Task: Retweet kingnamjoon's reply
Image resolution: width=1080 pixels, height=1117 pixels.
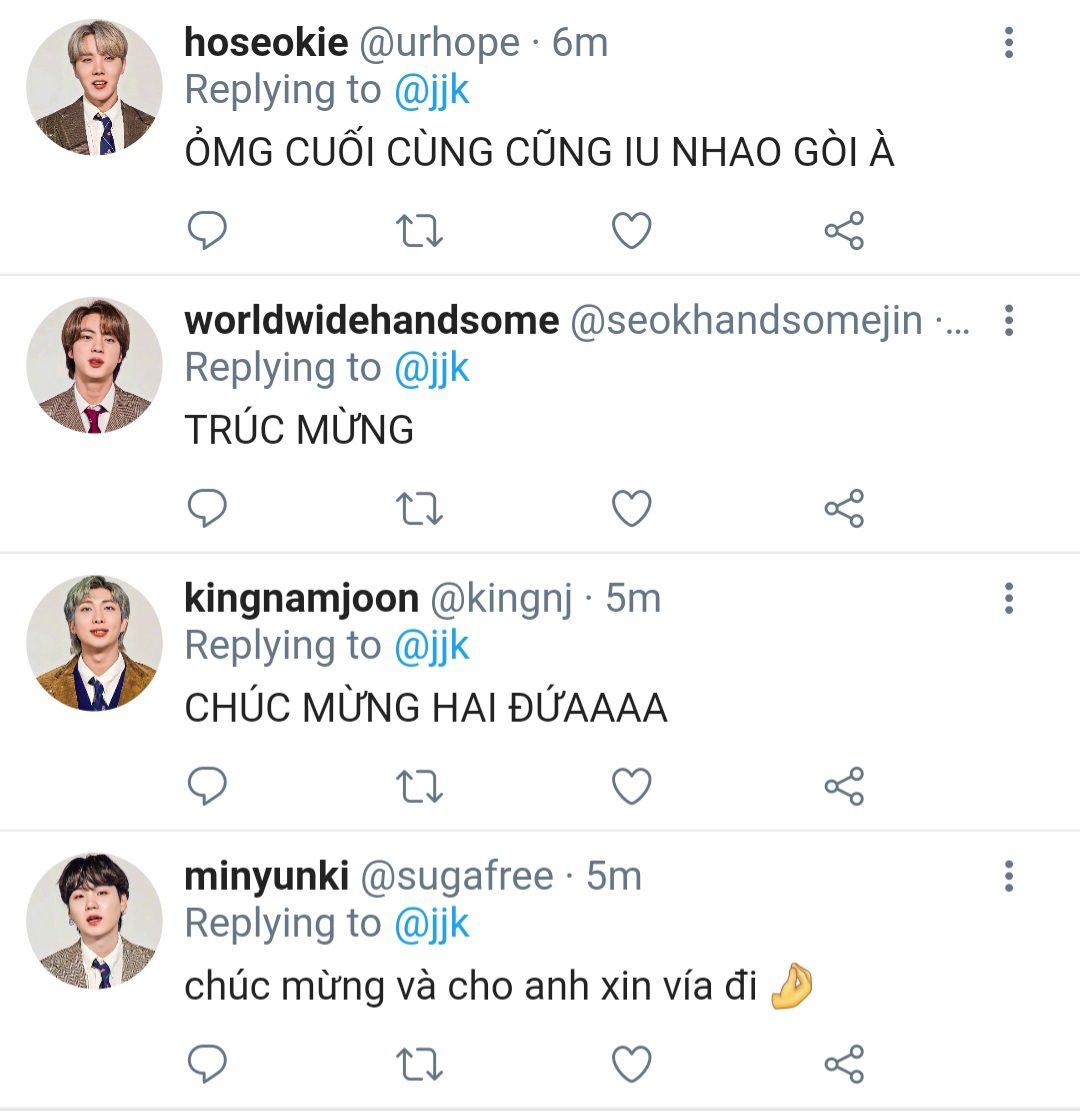Action: click(420, 787)
